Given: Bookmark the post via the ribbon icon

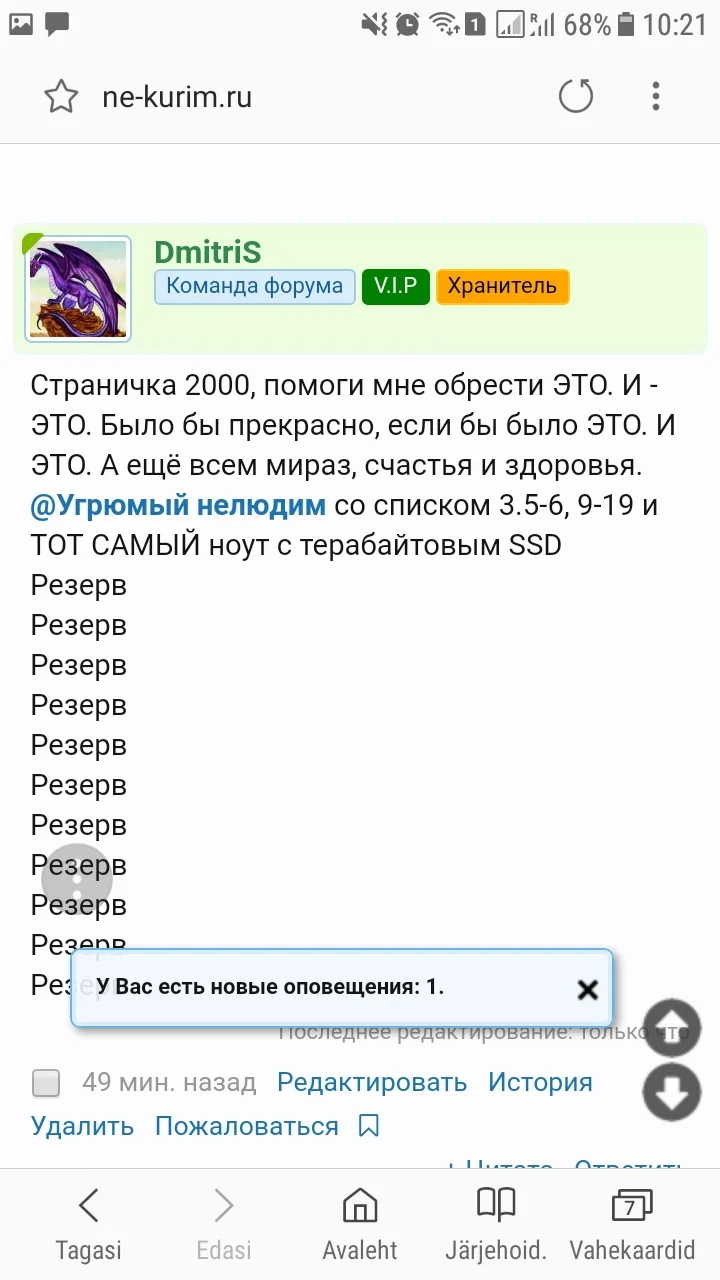Looking at the screenshot, I should point(369,1125).
